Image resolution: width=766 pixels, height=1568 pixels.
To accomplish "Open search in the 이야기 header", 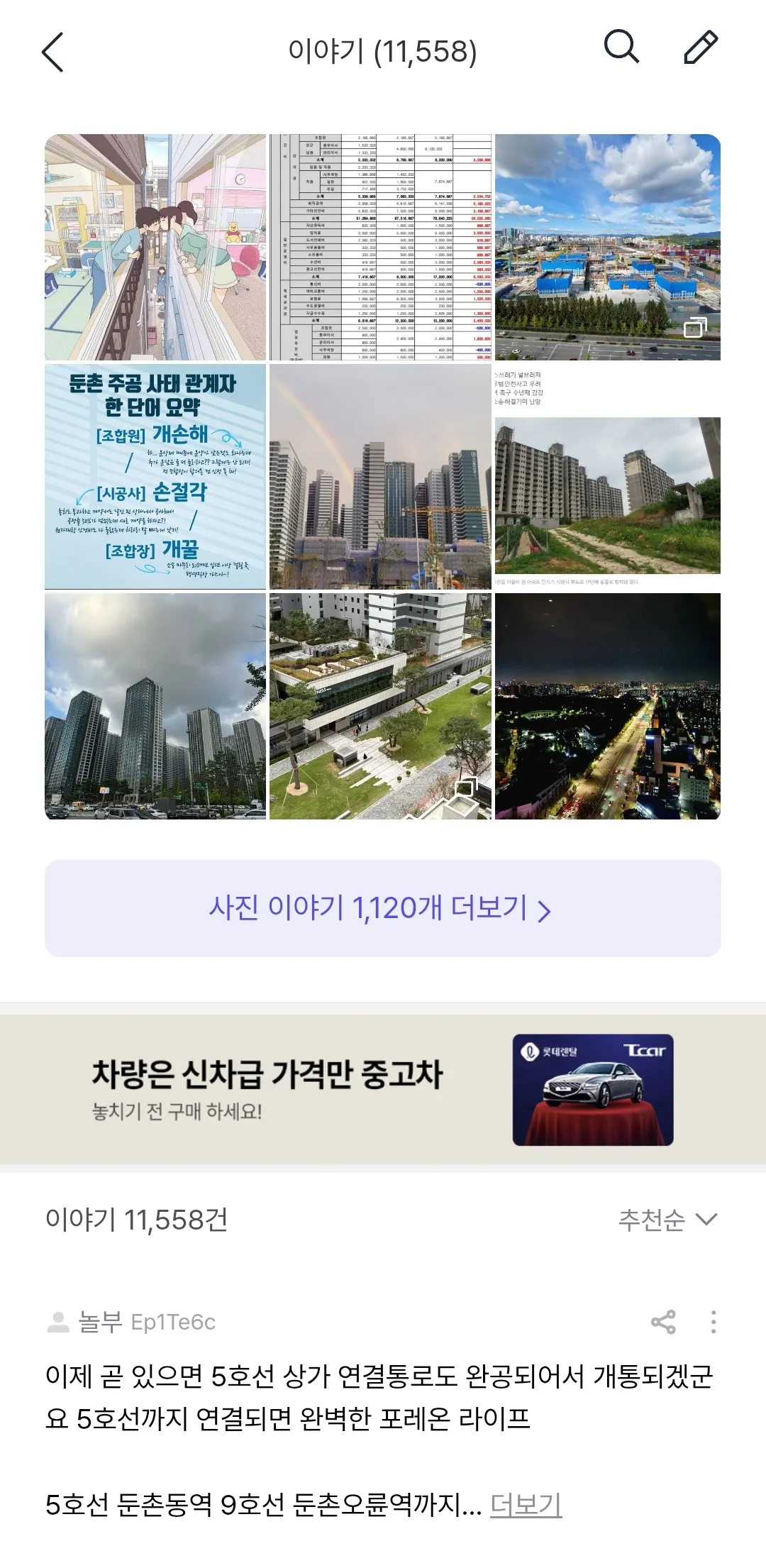I will click(x=621, y=48).
